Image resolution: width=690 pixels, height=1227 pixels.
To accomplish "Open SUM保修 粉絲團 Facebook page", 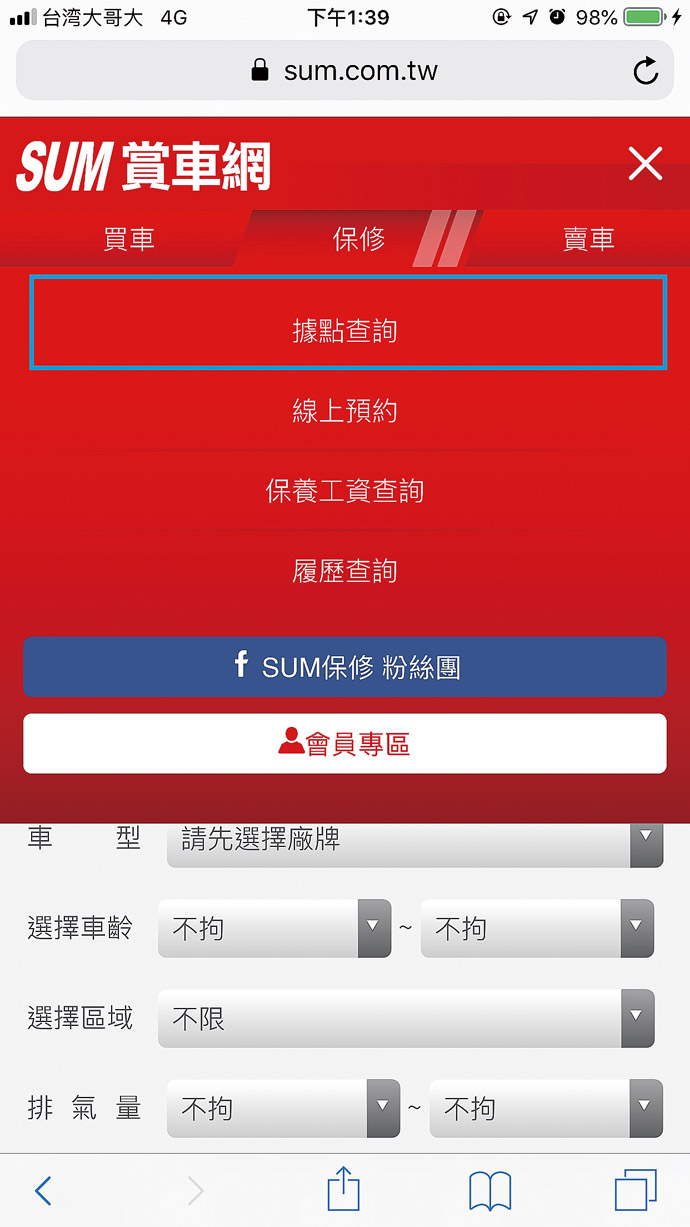I will (345, 667).
